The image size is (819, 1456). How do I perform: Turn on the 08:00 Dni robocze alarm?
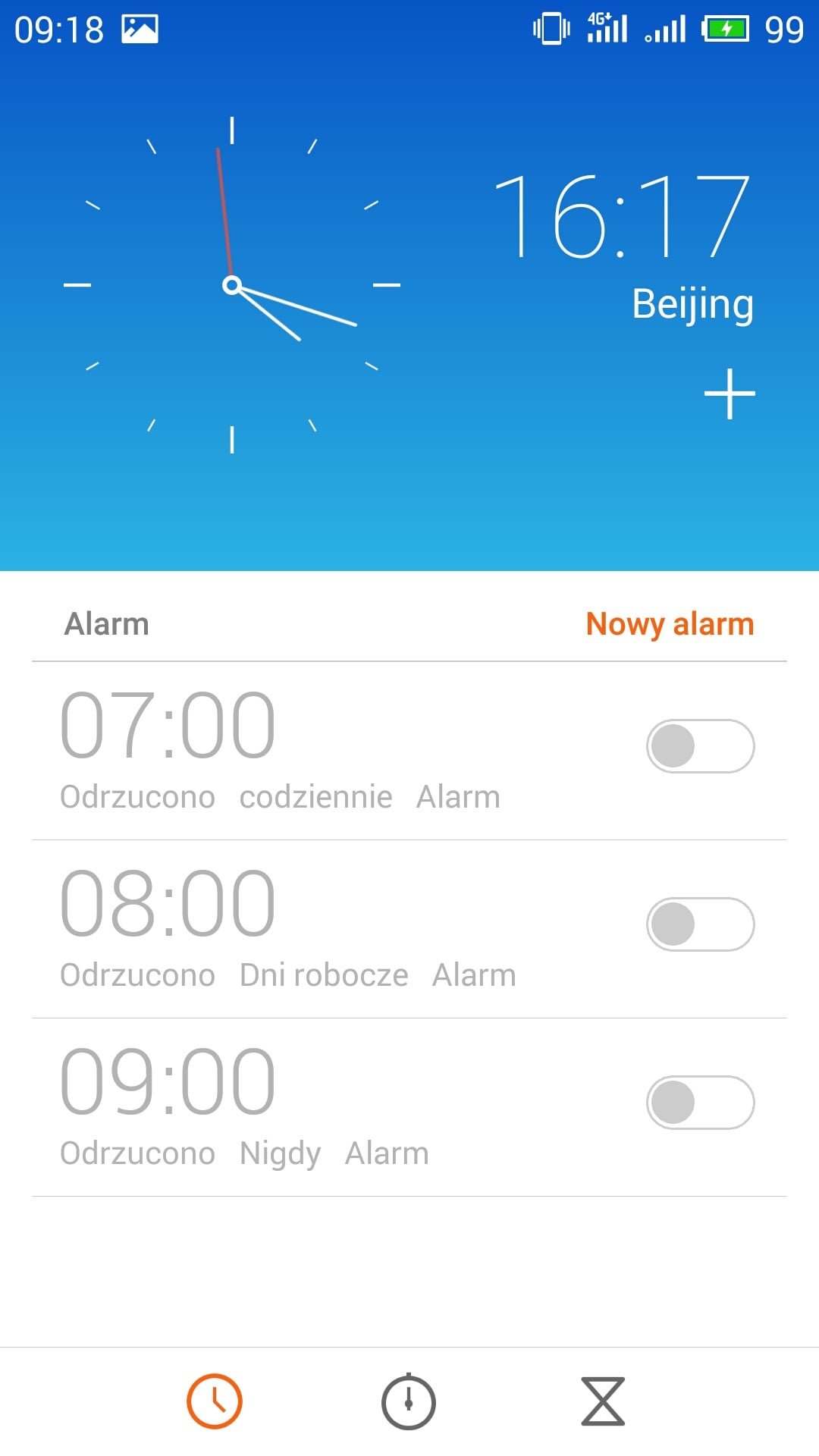click(x=701, y=924)
